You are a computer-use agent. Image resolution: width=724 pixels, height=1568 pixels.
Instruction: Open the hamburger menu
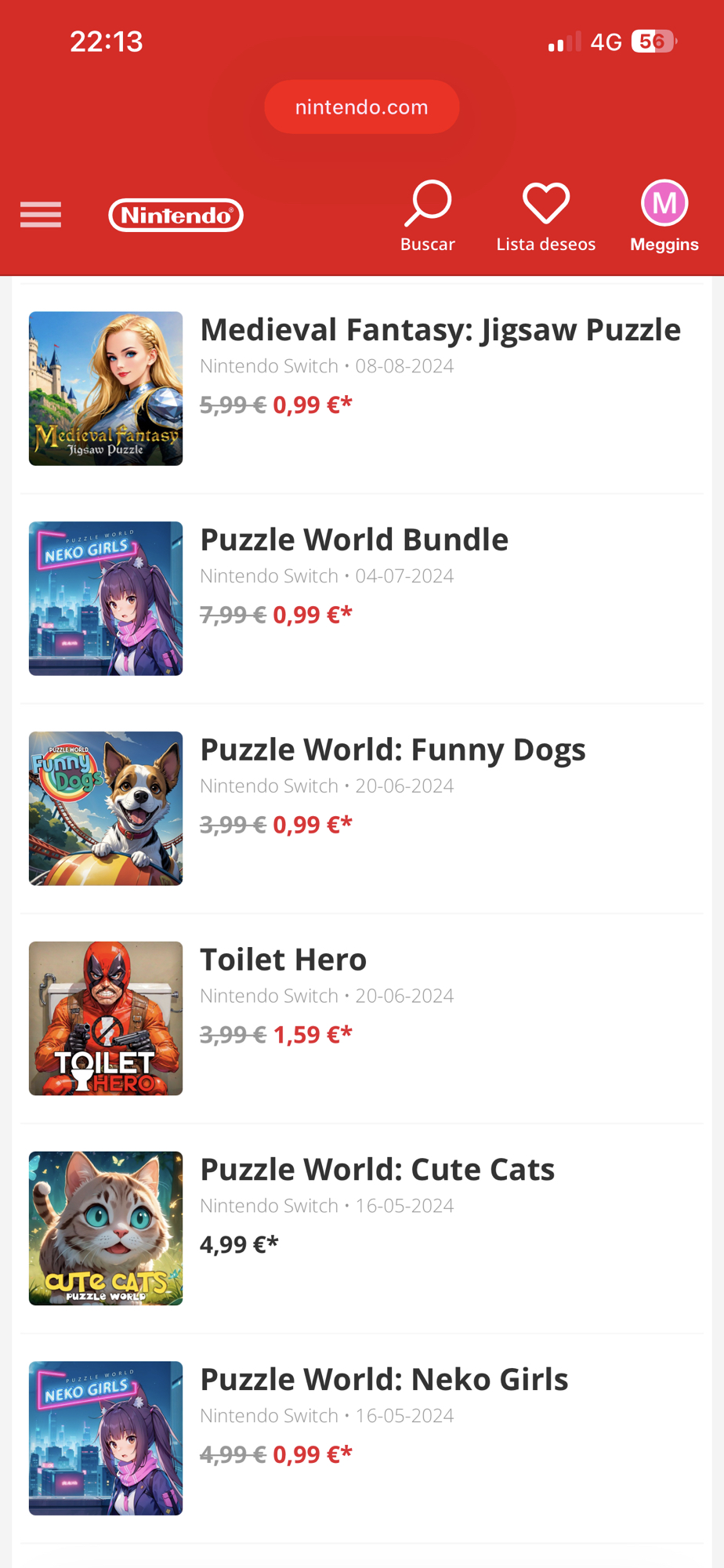point(41,214)
